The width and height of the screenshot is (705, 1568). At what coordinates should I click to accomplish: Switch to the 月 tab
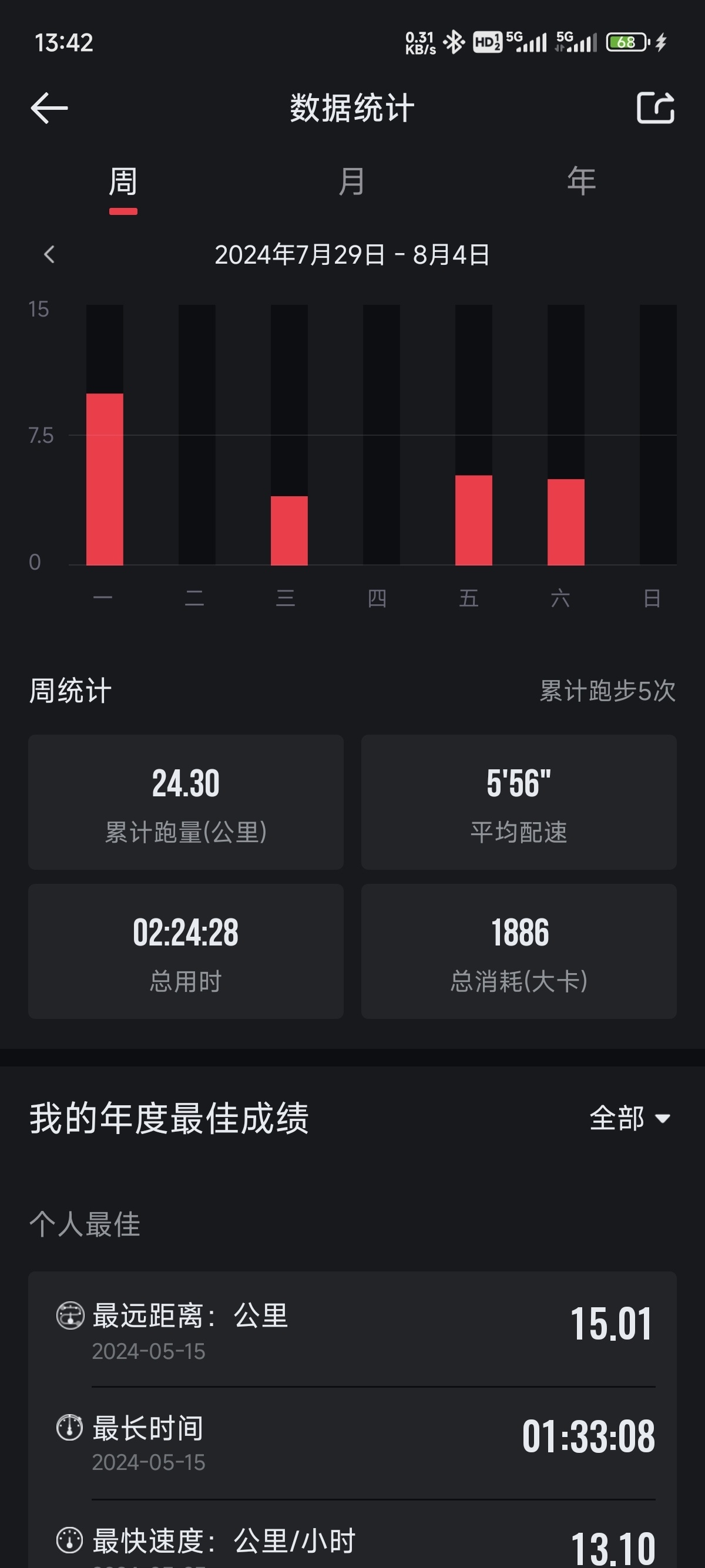pos(352,183)
